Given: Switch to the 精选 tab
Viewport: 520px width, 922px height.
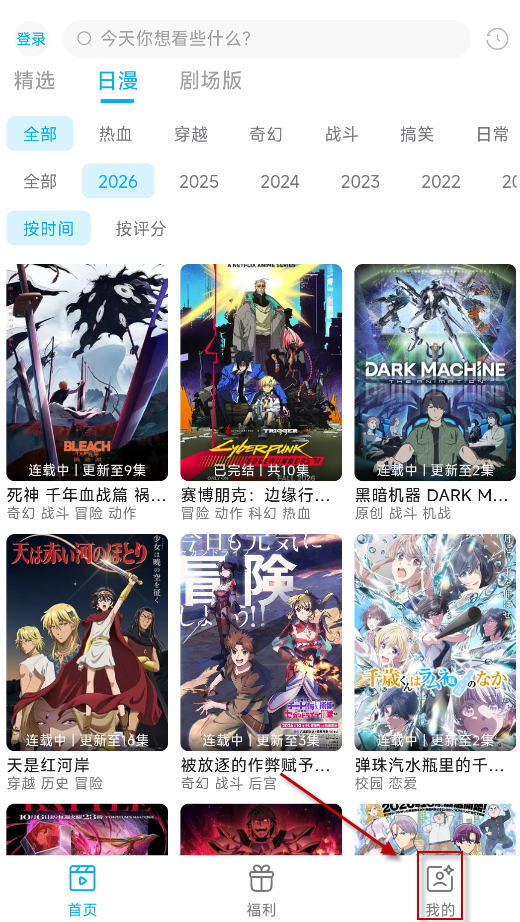Looking at the screenshot, I should pyautogui.click(x=34, y=81).
